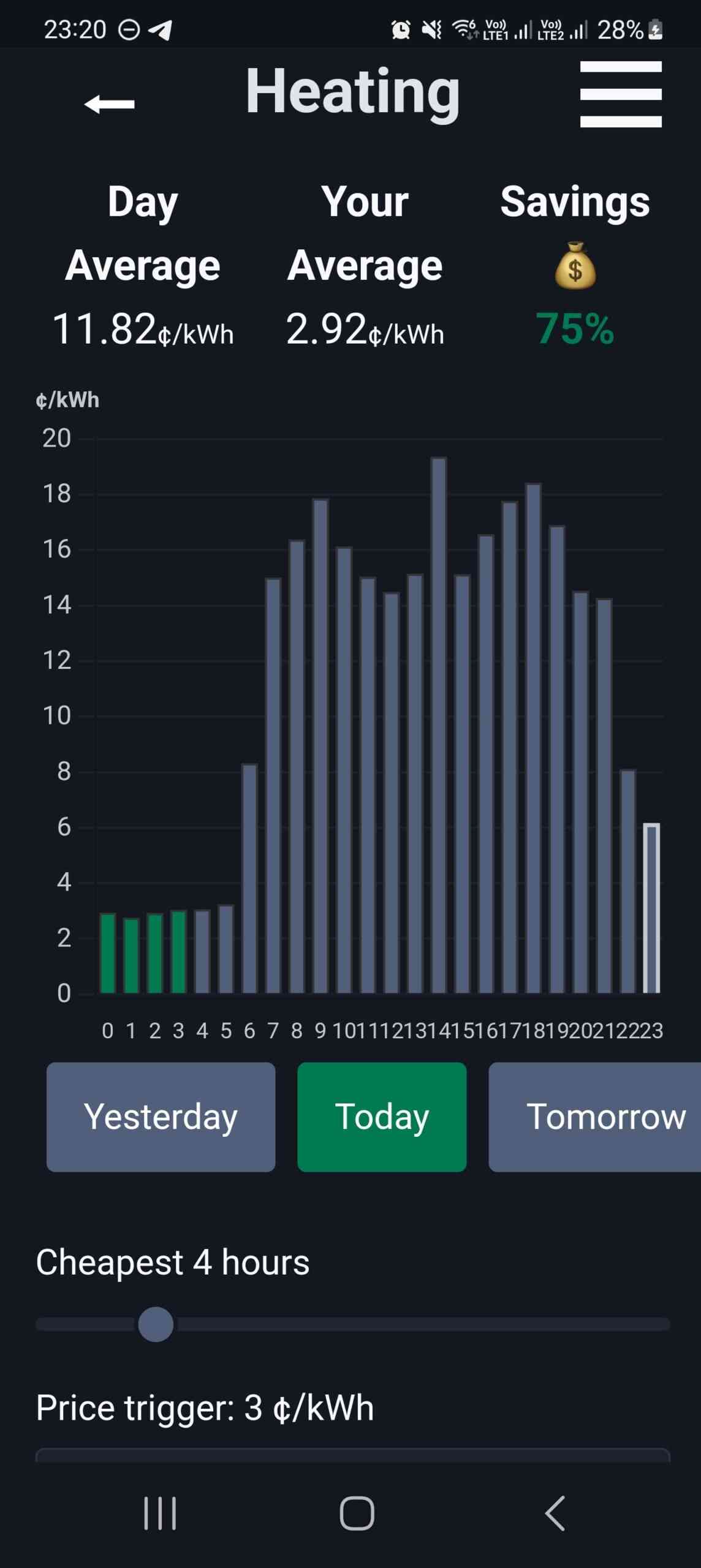The width and height of the screenshot is (701, 1568).
Task: Switch to Tomorrow's prices
Action: (595, 1117)
